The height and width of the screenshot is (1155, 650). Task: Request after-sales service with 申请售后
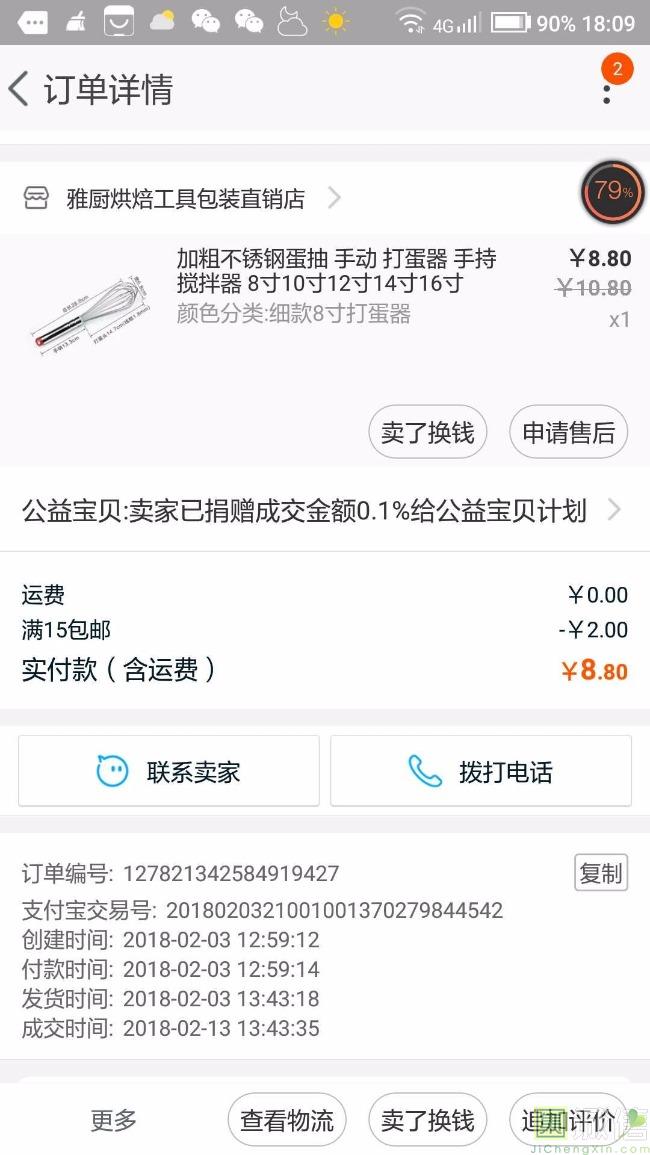(568, 433)
